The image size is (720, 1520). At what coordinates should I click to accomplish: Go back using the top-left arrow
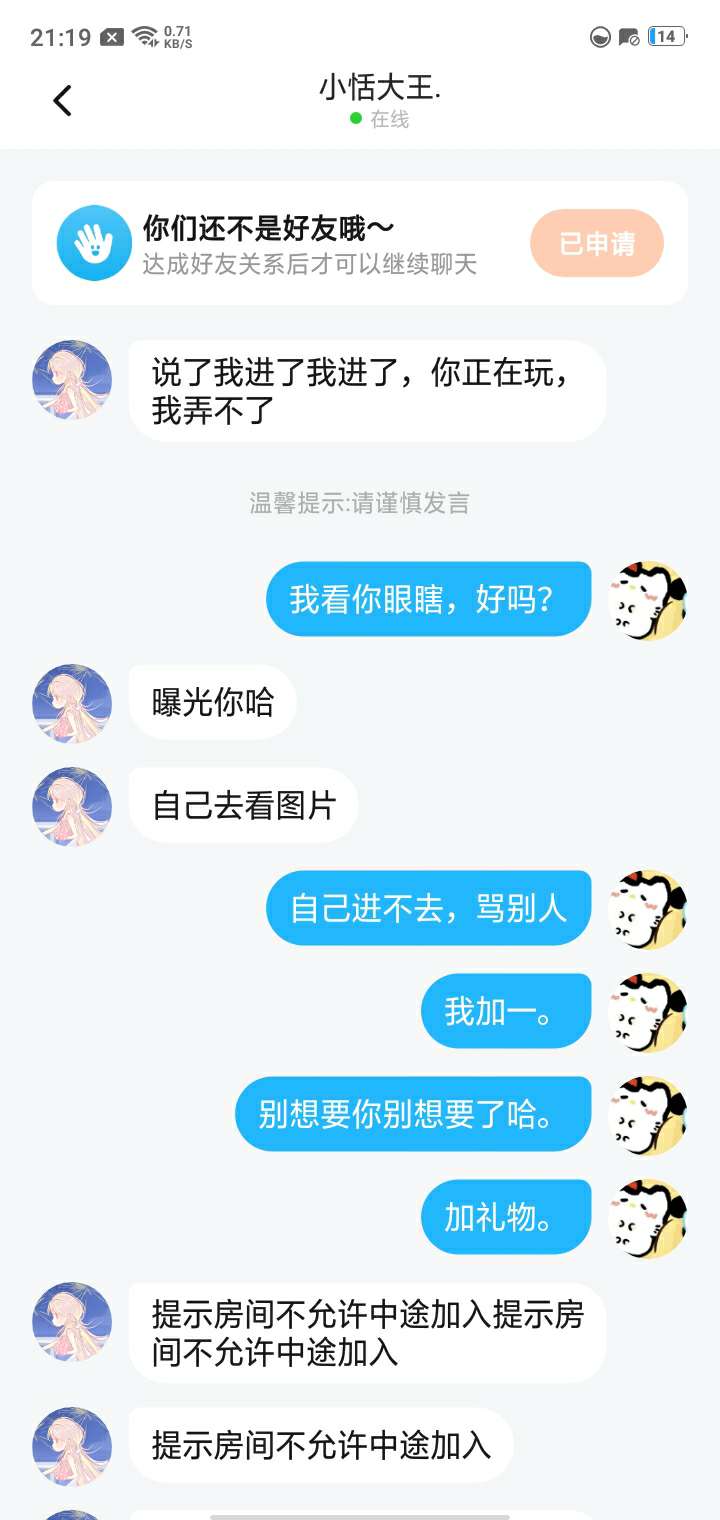[x=62, y=100]
